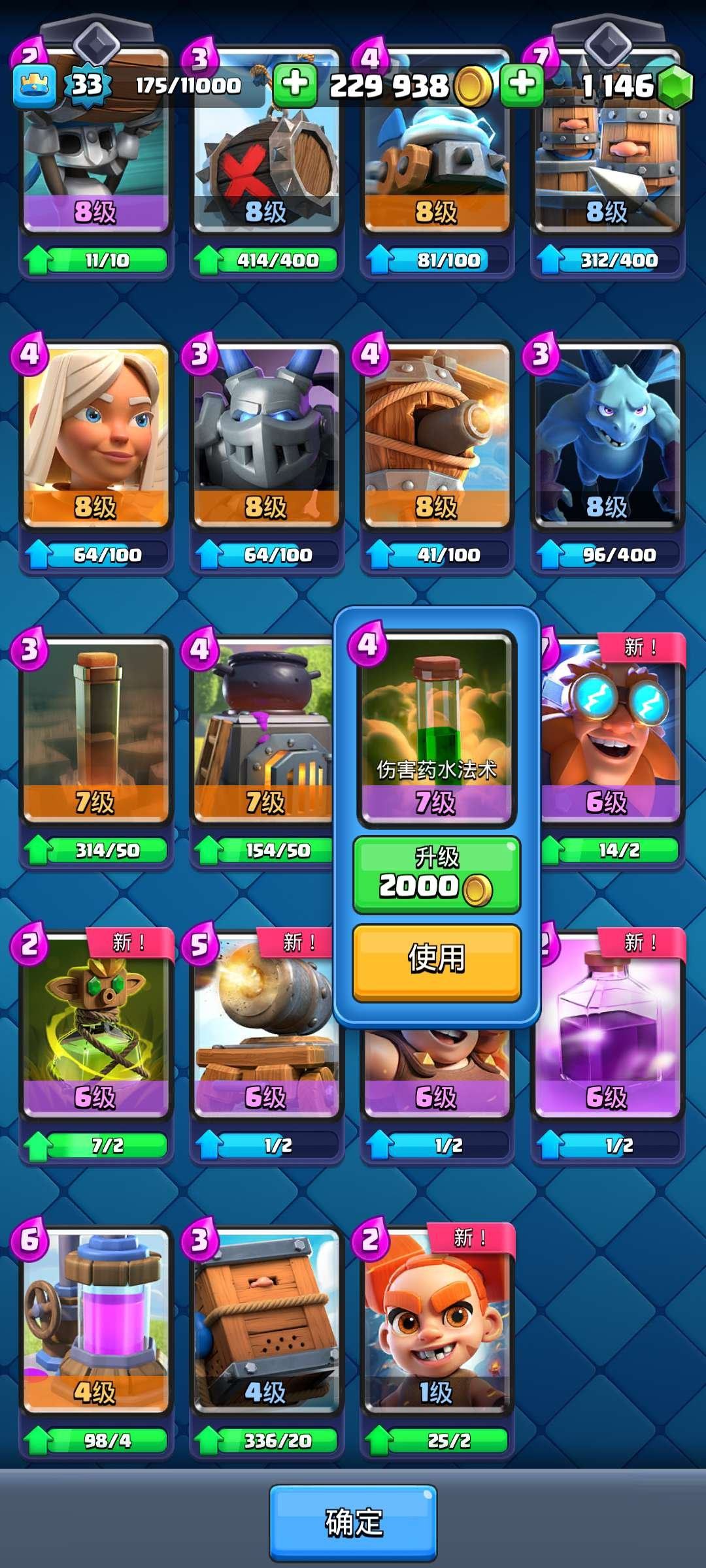
Task: Open the flying machine cannon card 41/100
Action: tap(437, 436)
